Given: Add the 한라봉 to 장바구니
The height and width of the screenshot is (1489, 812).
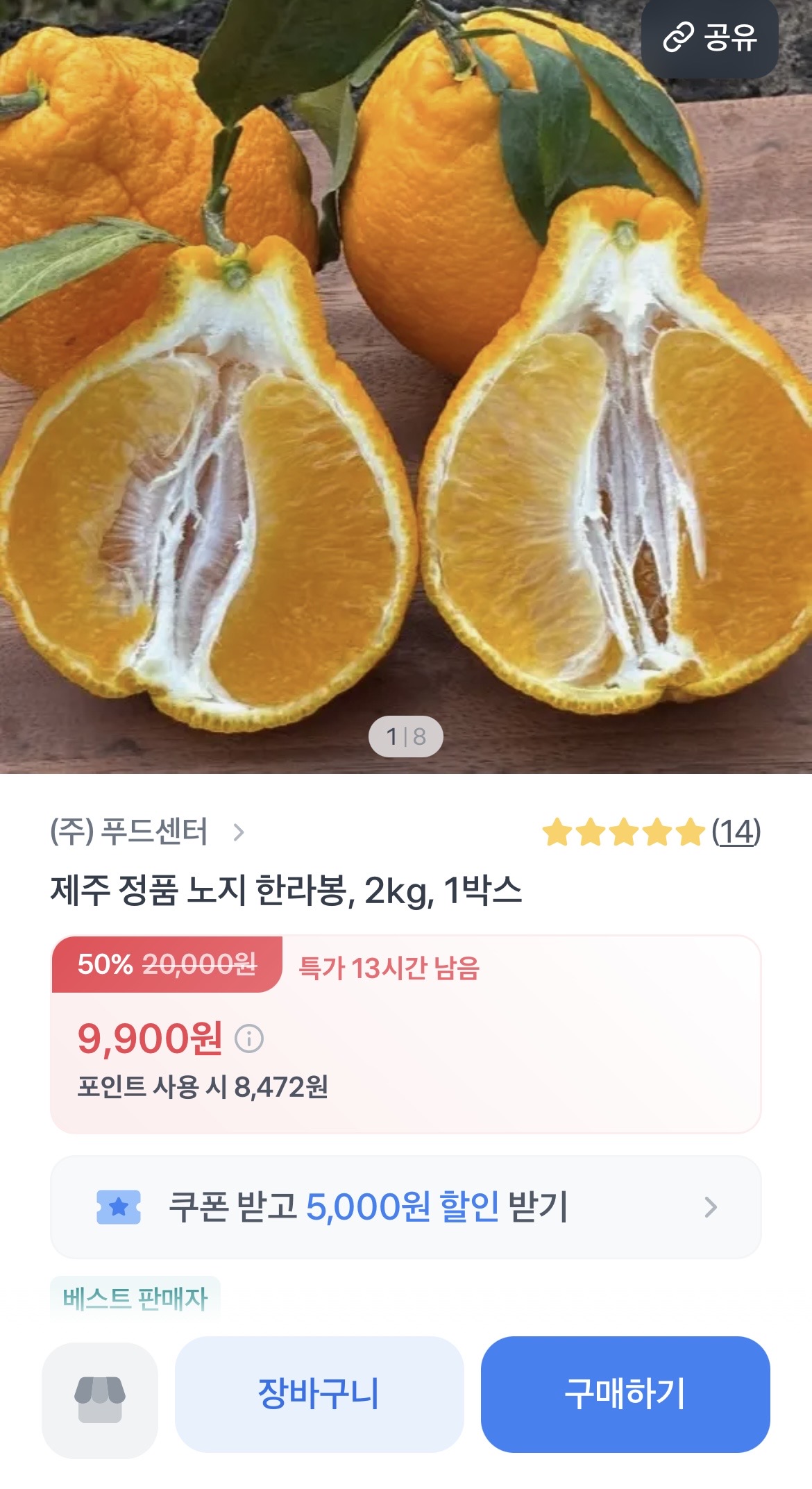Looking at the screenshot, I should point(319,1394).
